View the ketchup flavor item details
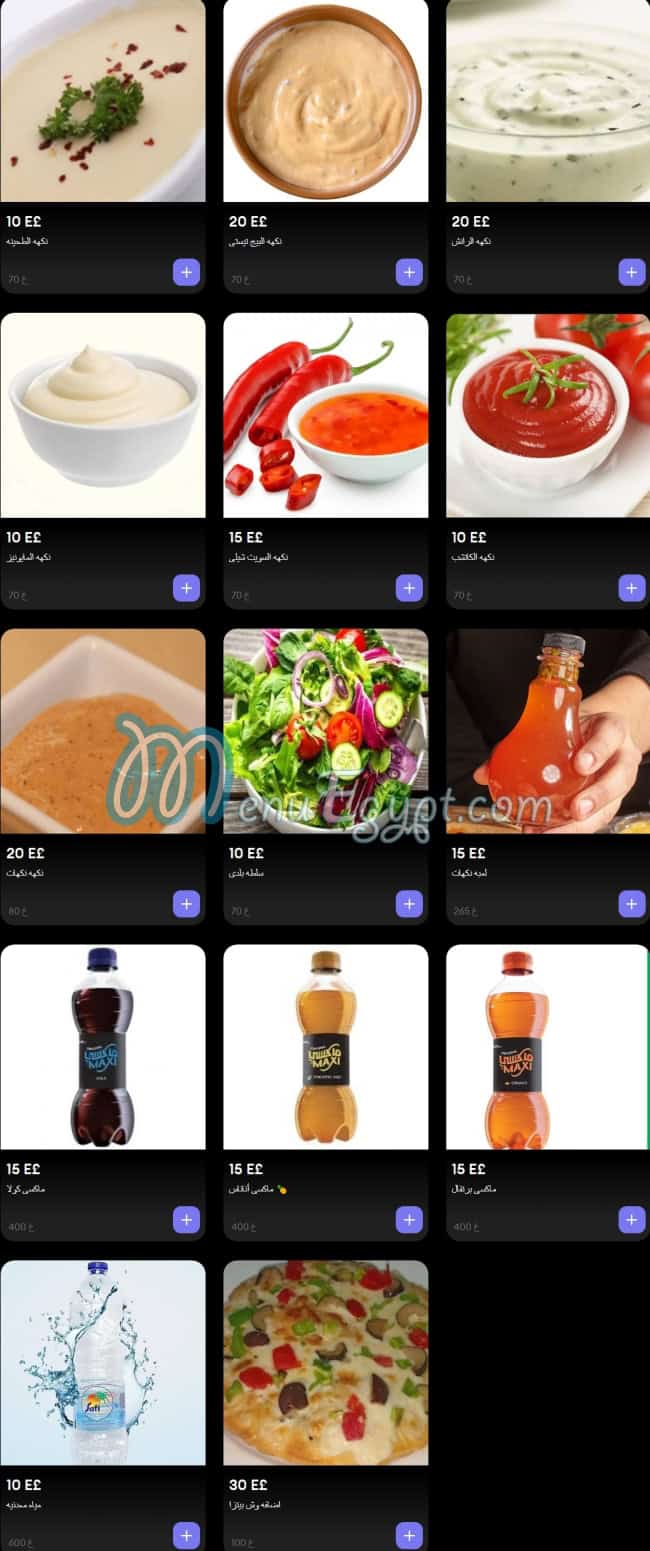This screenshot has width=650, height=1551. (547, 415)
